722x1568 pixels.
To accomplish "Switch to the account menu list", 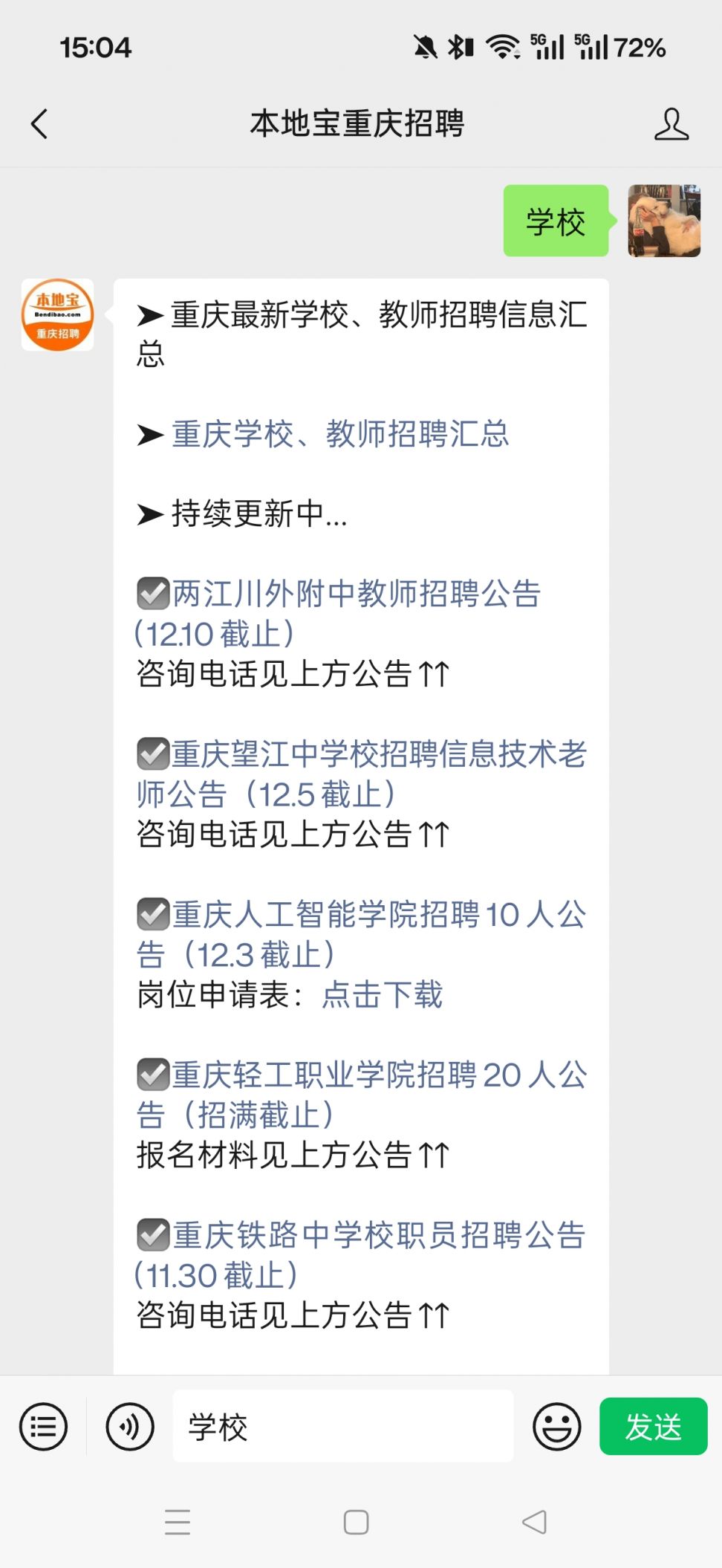I will [x=44, y=1426].
